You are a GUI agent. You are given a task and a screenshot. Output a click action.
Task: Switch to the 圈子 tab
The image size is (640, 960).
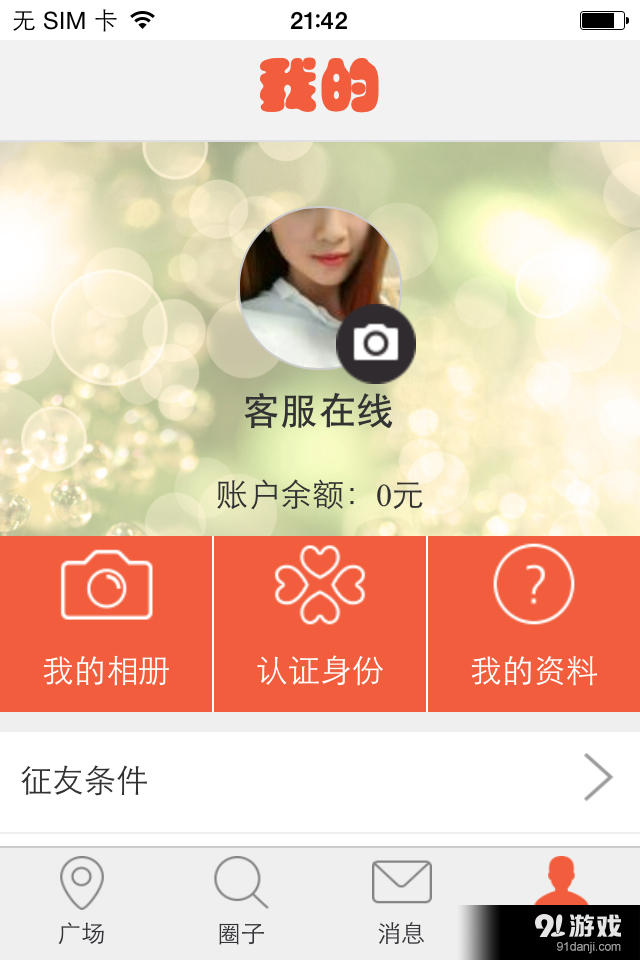241,902
